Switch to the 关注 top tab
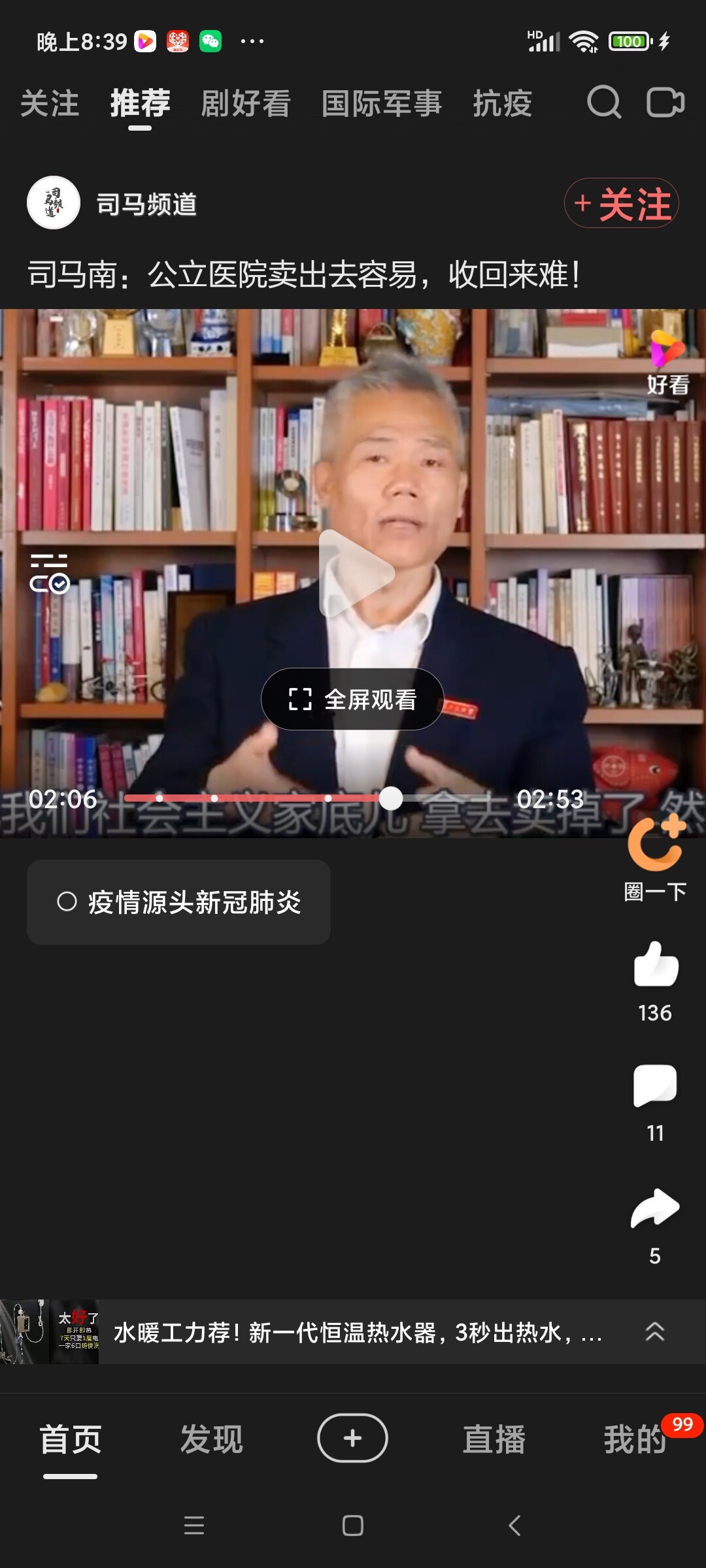The image size is (706, 1568). point(50,104)
